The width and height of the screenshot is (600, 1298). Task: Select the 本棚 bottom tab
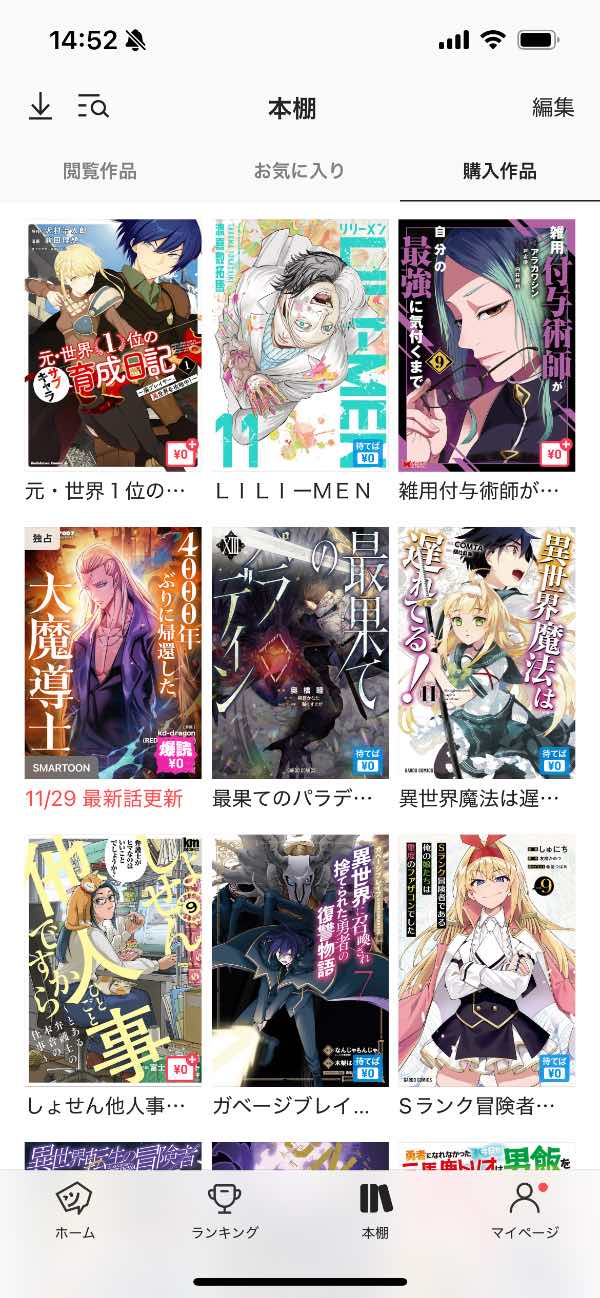[375, 1211]
